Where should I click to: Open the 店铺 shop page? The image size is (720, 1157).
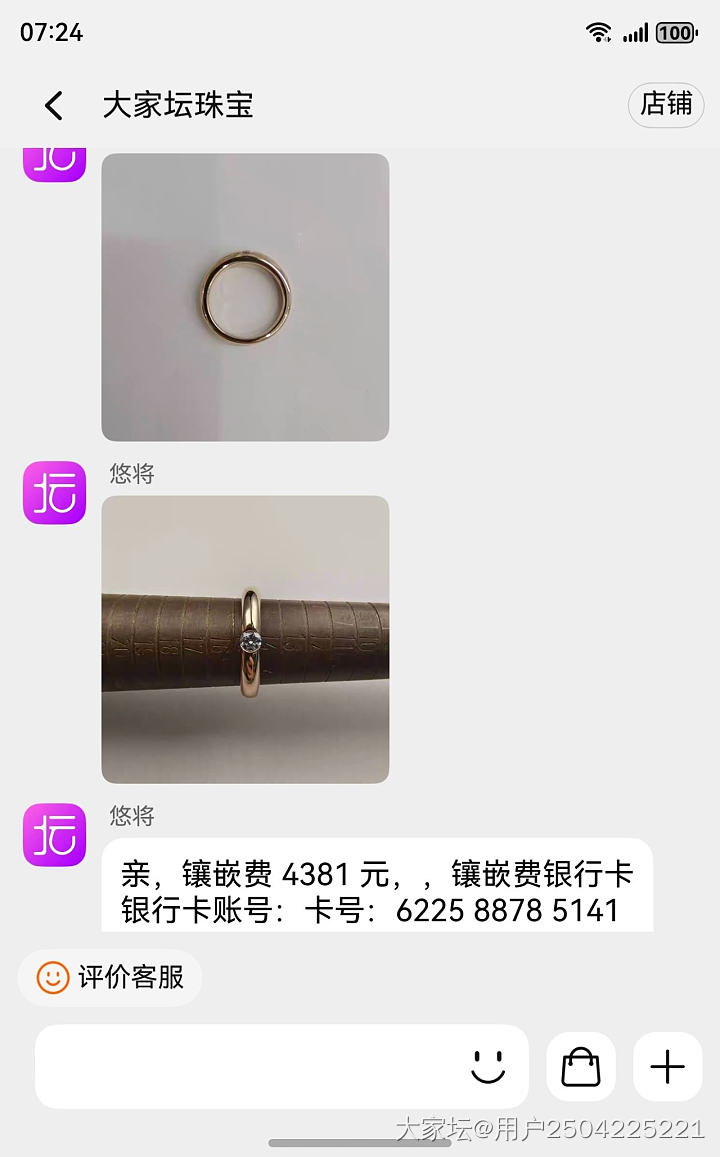666,104
